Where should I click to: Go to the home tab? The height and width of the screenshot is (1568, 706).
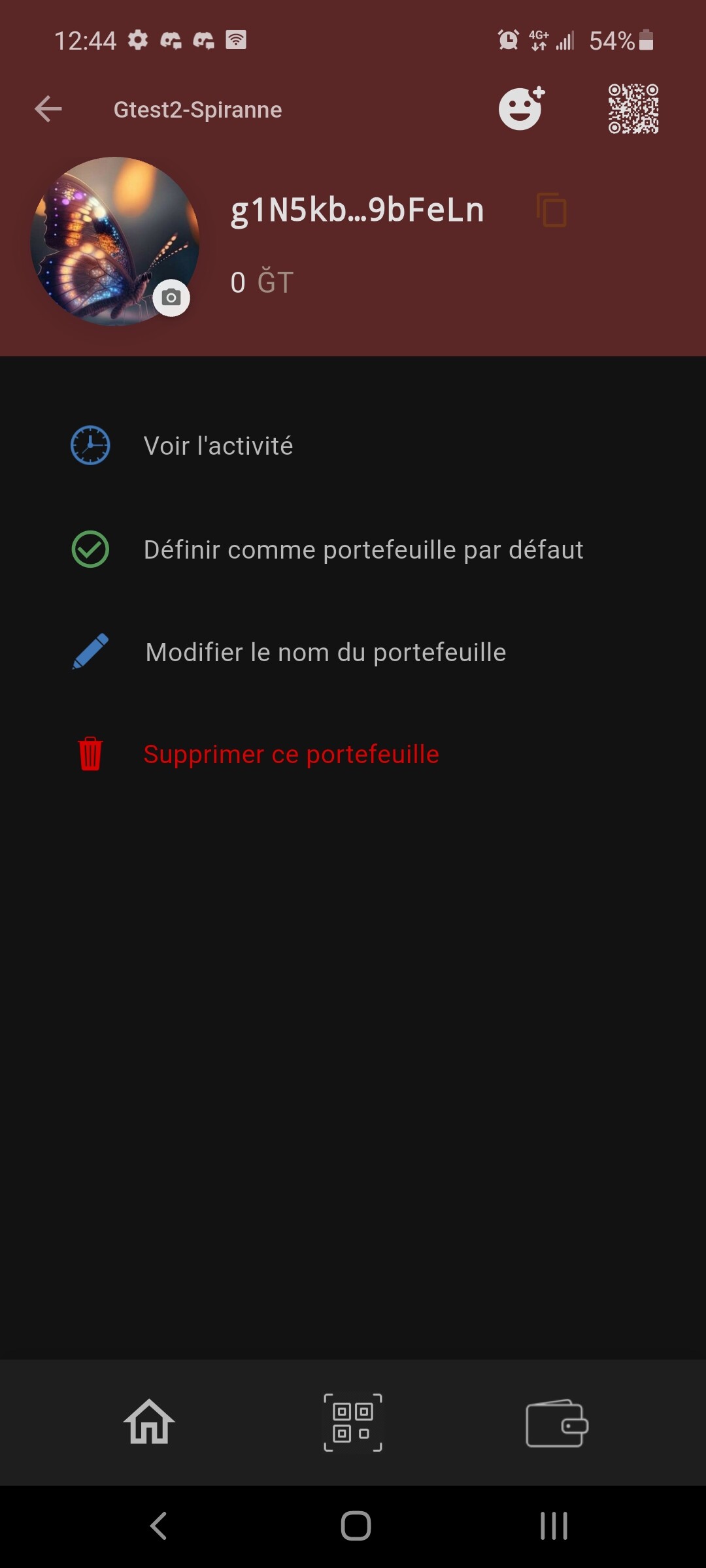tap(149, 1422)
